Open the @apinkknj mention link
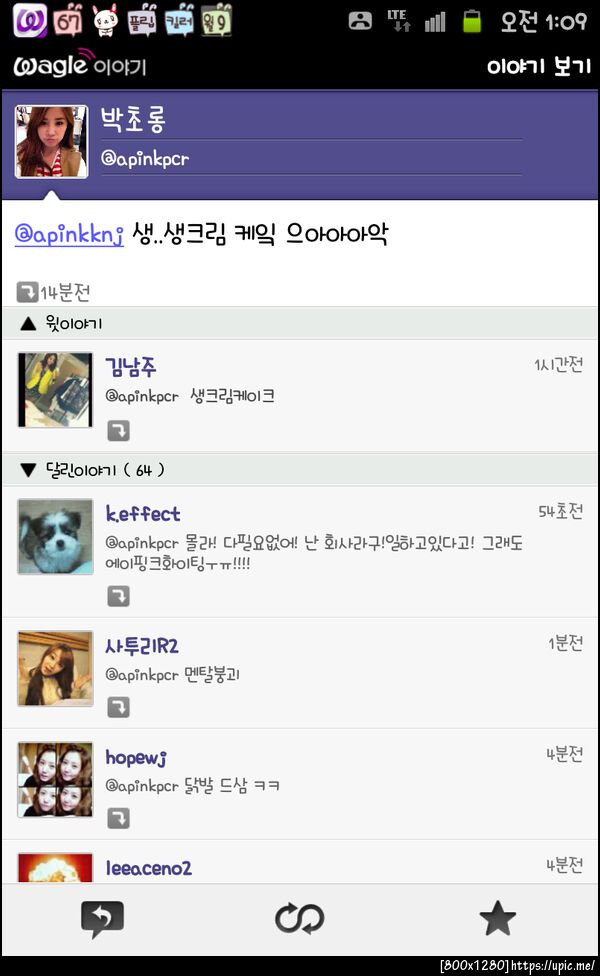This screenshot has width=600, height=976. 69,234
